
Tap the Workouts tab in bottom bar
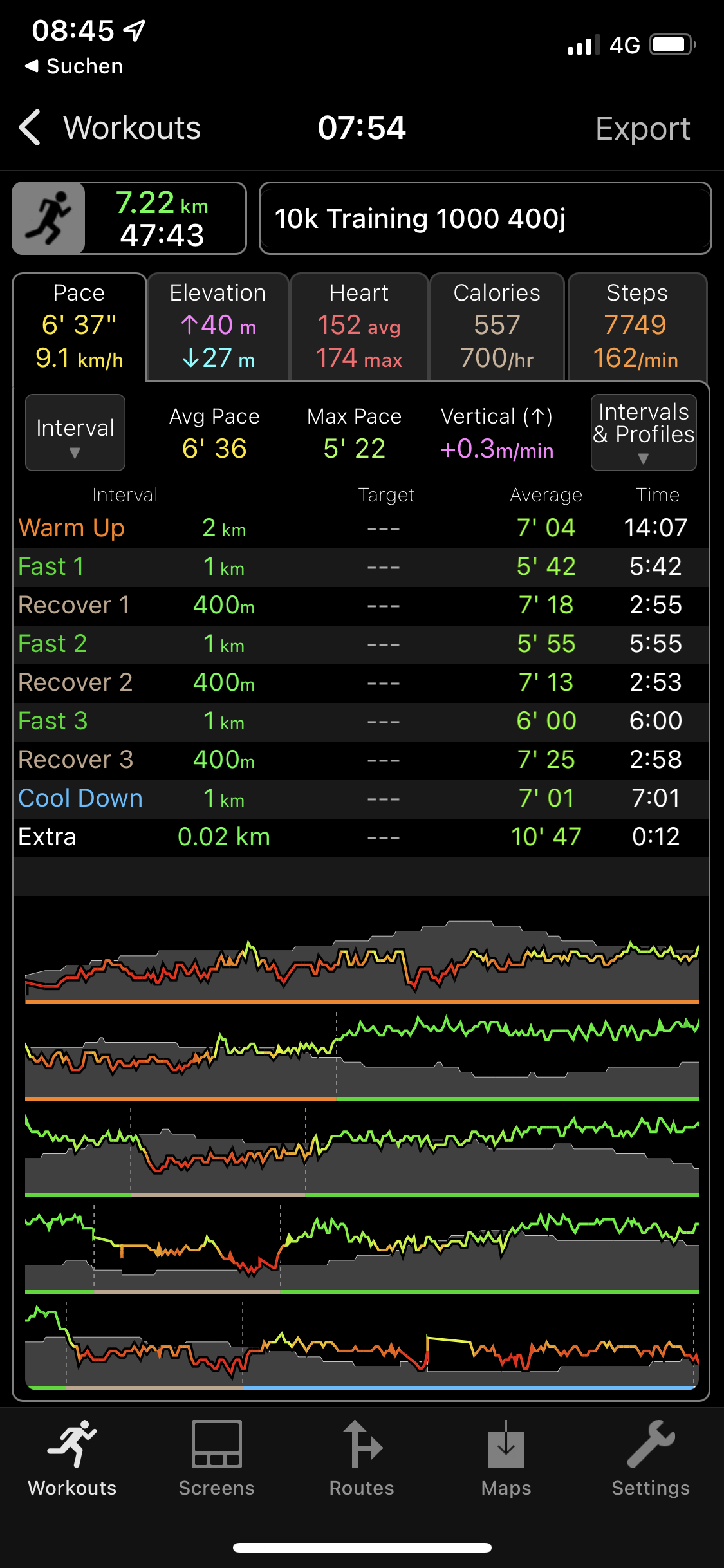(x=72, y=1459)
